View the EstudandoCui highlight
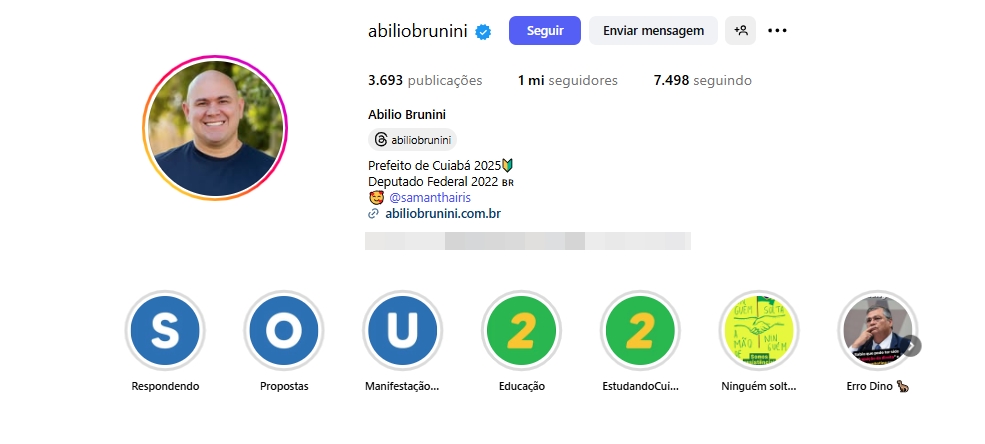 (640, 331)
